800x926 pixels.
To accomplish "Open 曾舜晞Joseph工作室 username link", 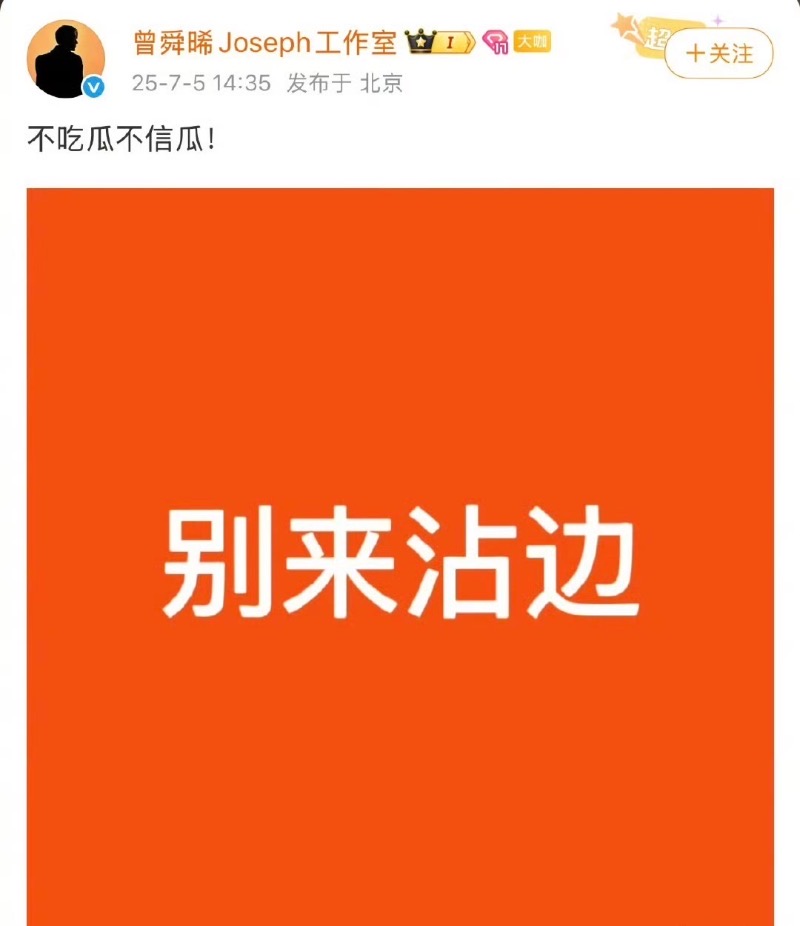I will coord(265,43).
